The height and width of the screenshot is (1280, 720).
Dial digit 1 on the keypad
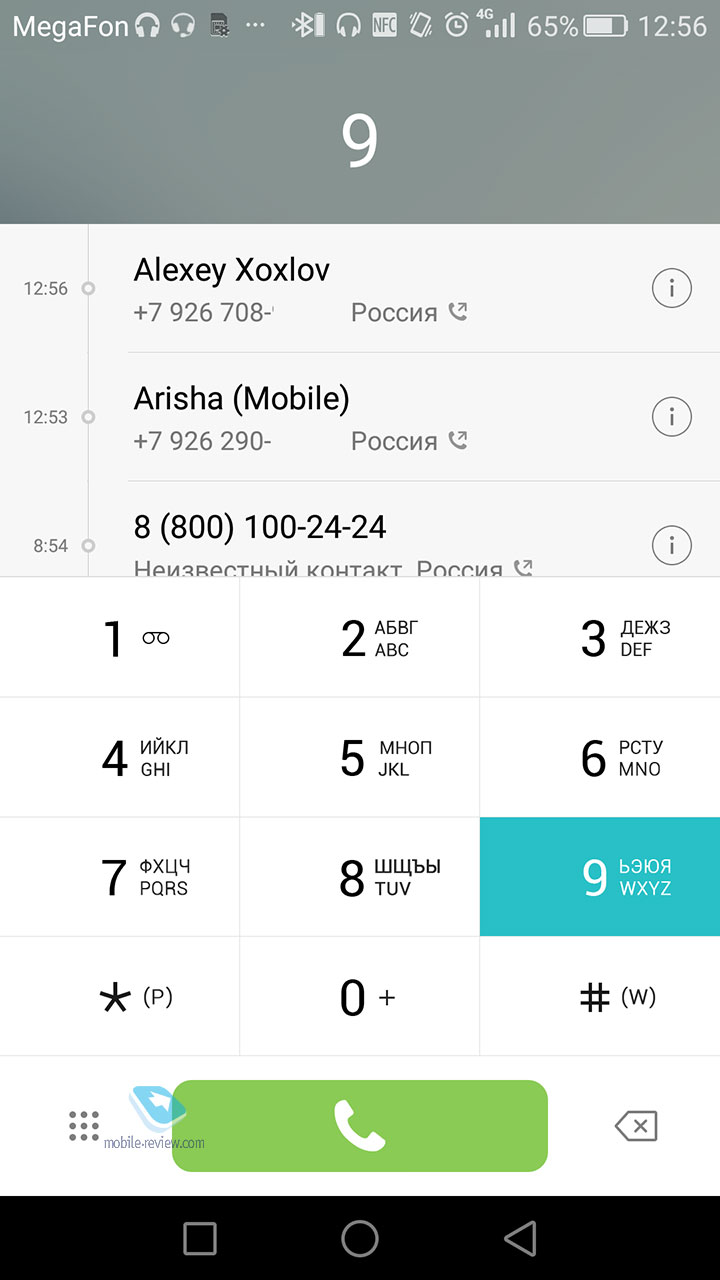coord(120,638)
